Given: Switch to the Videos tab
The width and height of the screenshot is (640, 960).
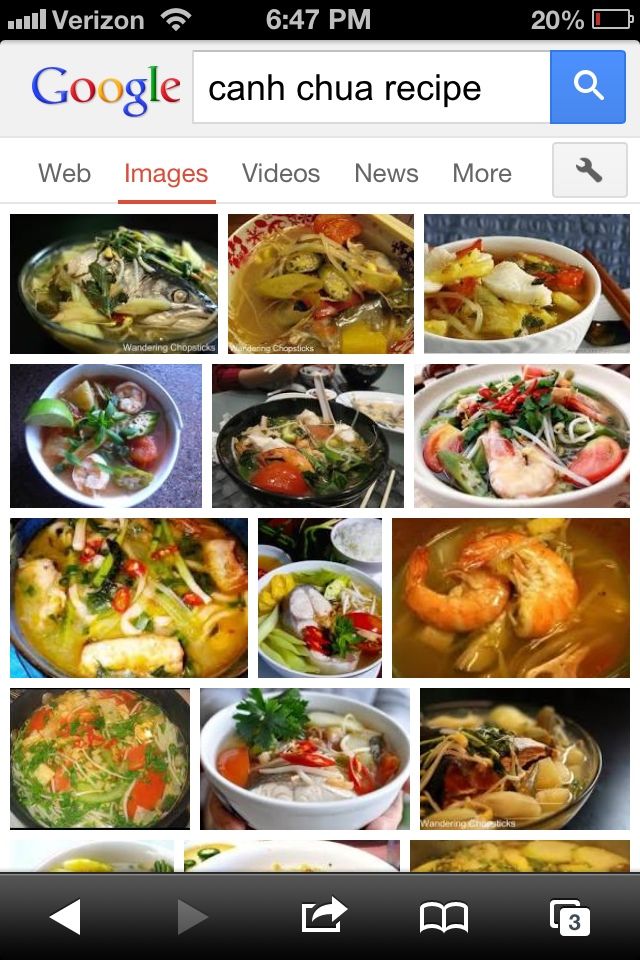Looking at the screenshot, I should tap(281, 173).
